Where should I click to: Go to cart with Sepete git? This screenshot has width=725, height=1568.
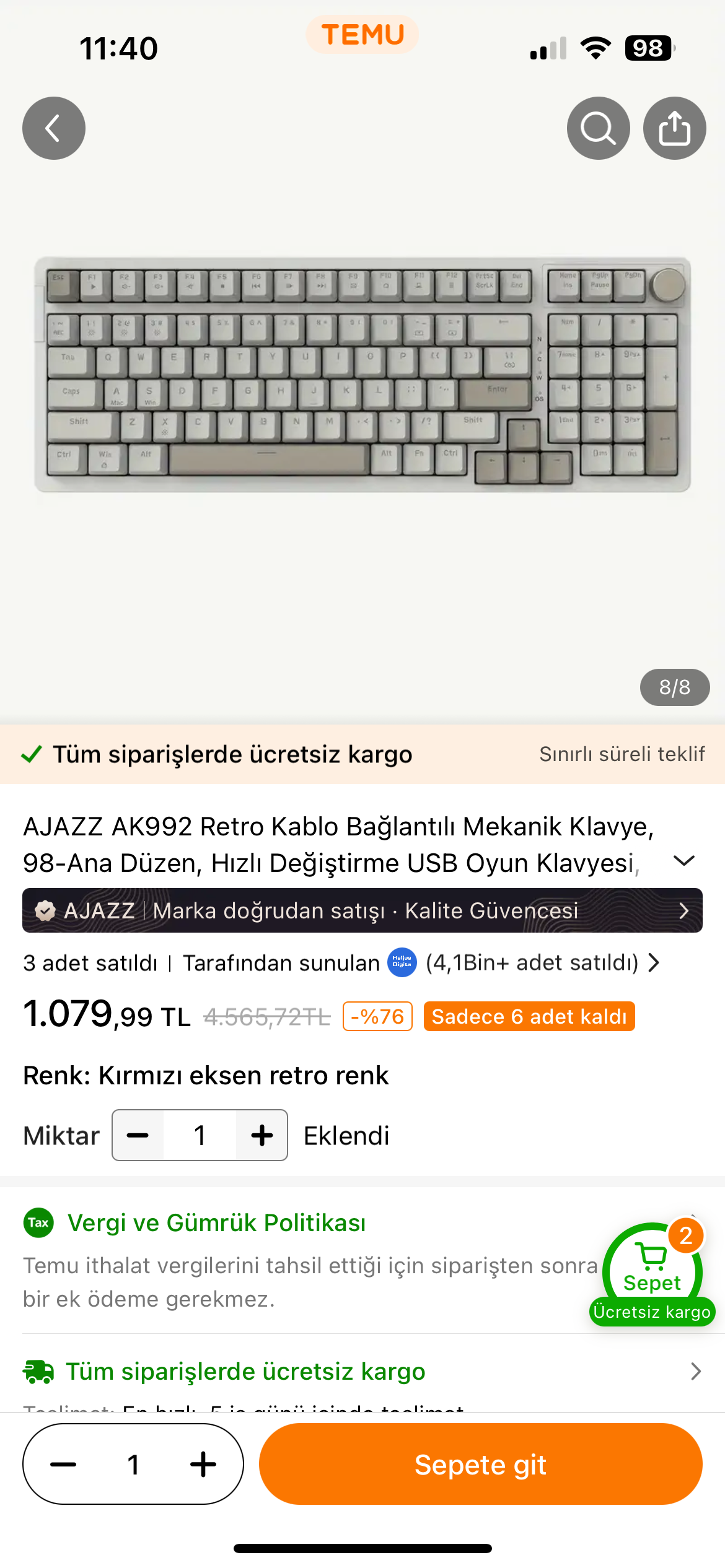[x=480, y=1465]
